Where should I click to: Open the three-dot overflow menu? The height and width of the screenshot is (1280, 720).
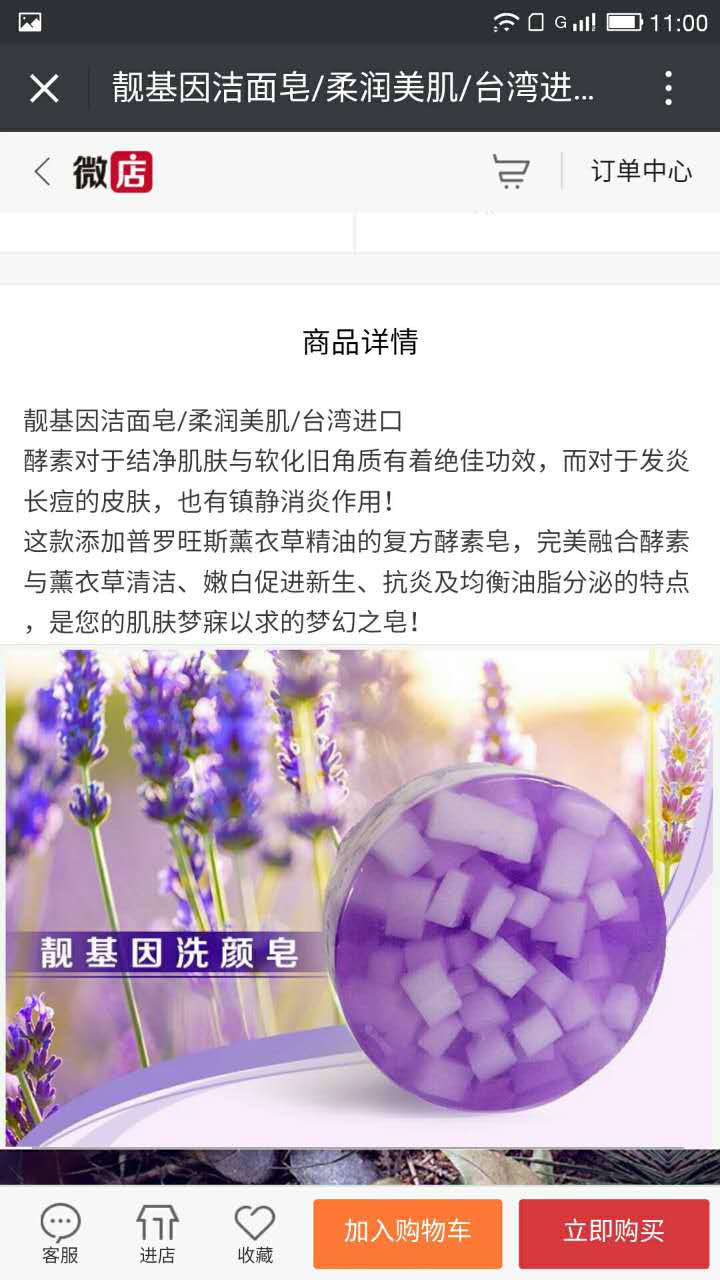[x=669, y=89]
